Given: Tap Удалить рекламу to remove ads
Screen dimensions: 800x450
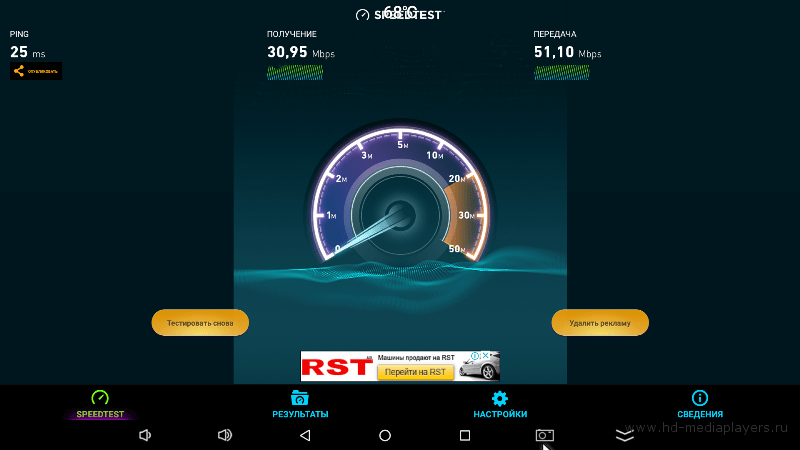Looking at the screenshot, I should 600,323.
